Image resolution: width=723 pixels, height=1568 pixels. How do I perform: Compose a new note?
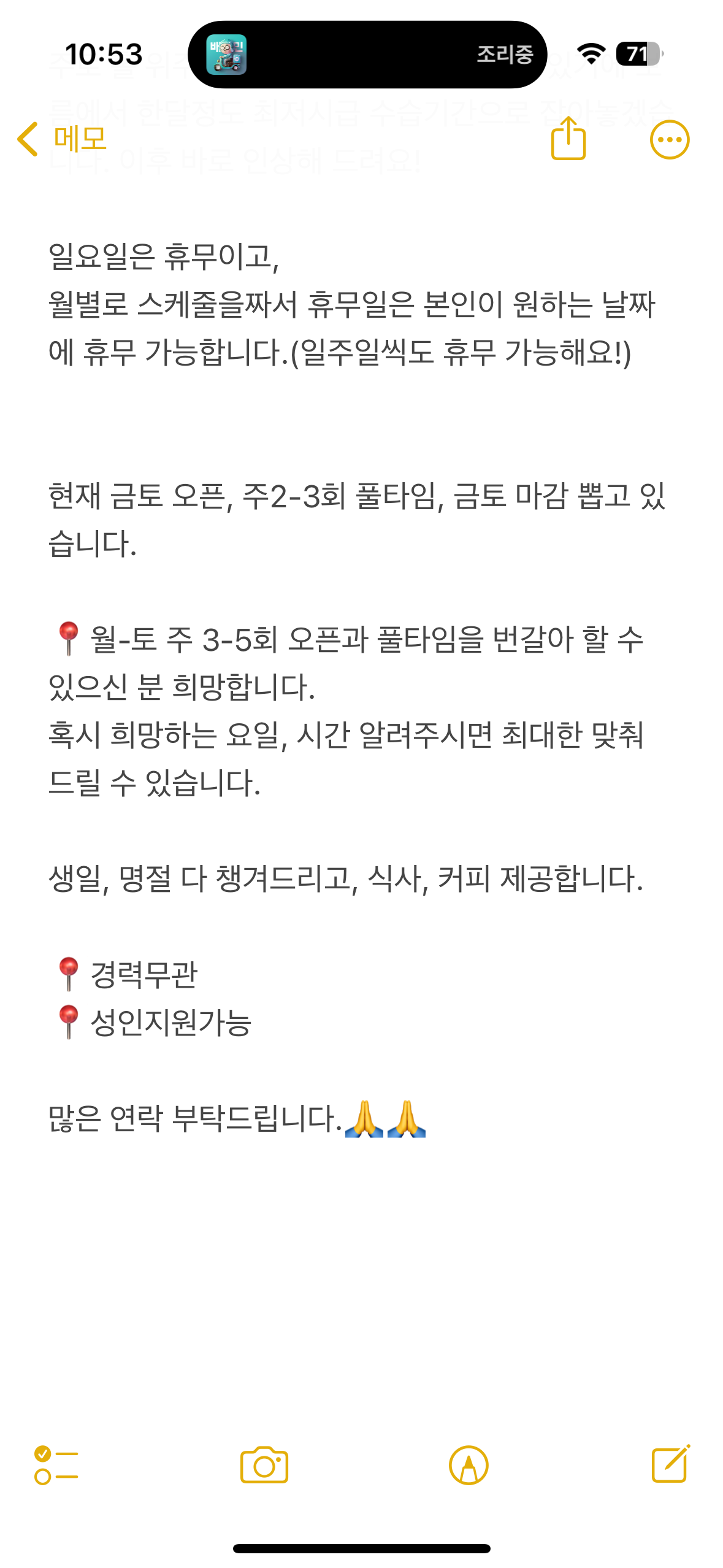(x=671, y=1464)
